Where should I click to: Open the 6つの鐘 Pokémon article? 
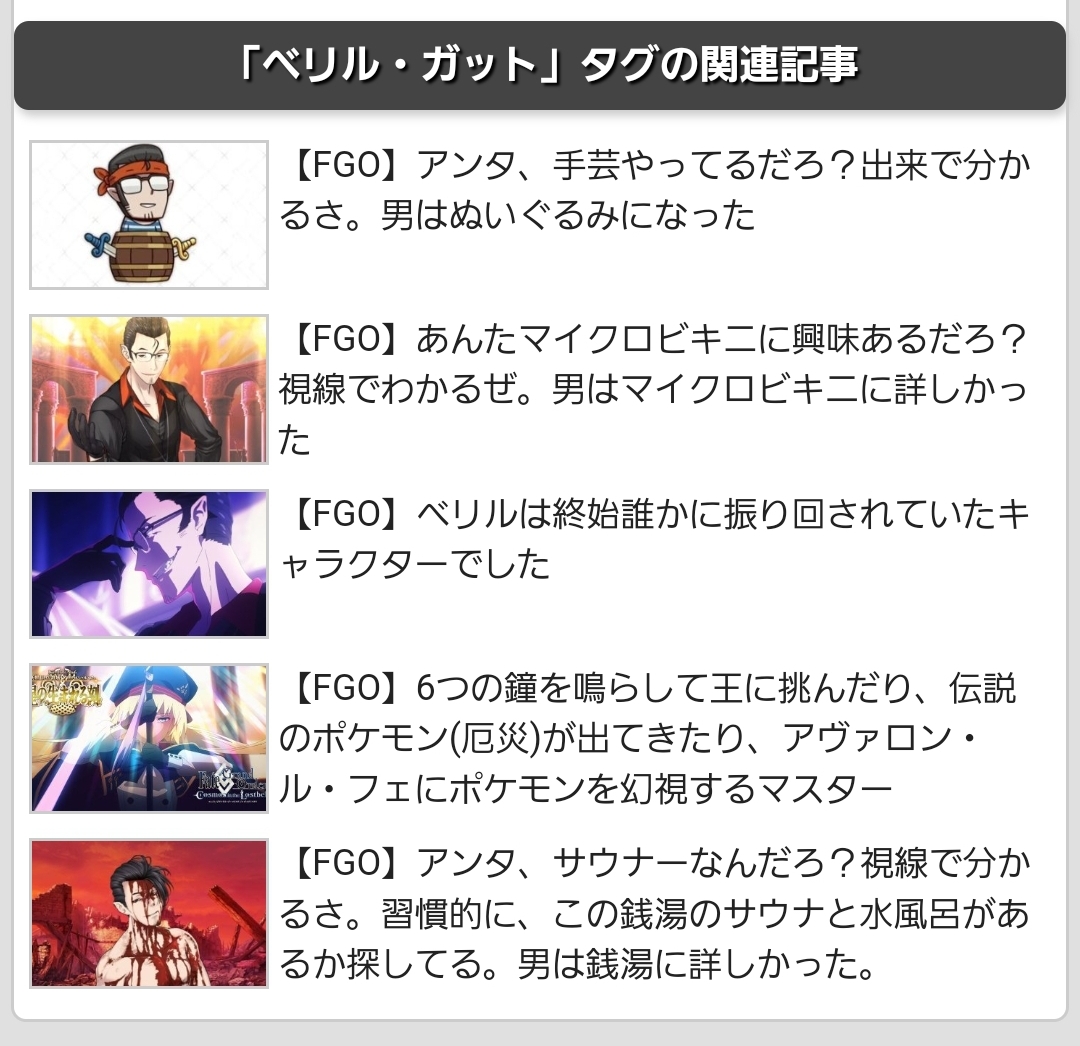click(x=655, y=739)
